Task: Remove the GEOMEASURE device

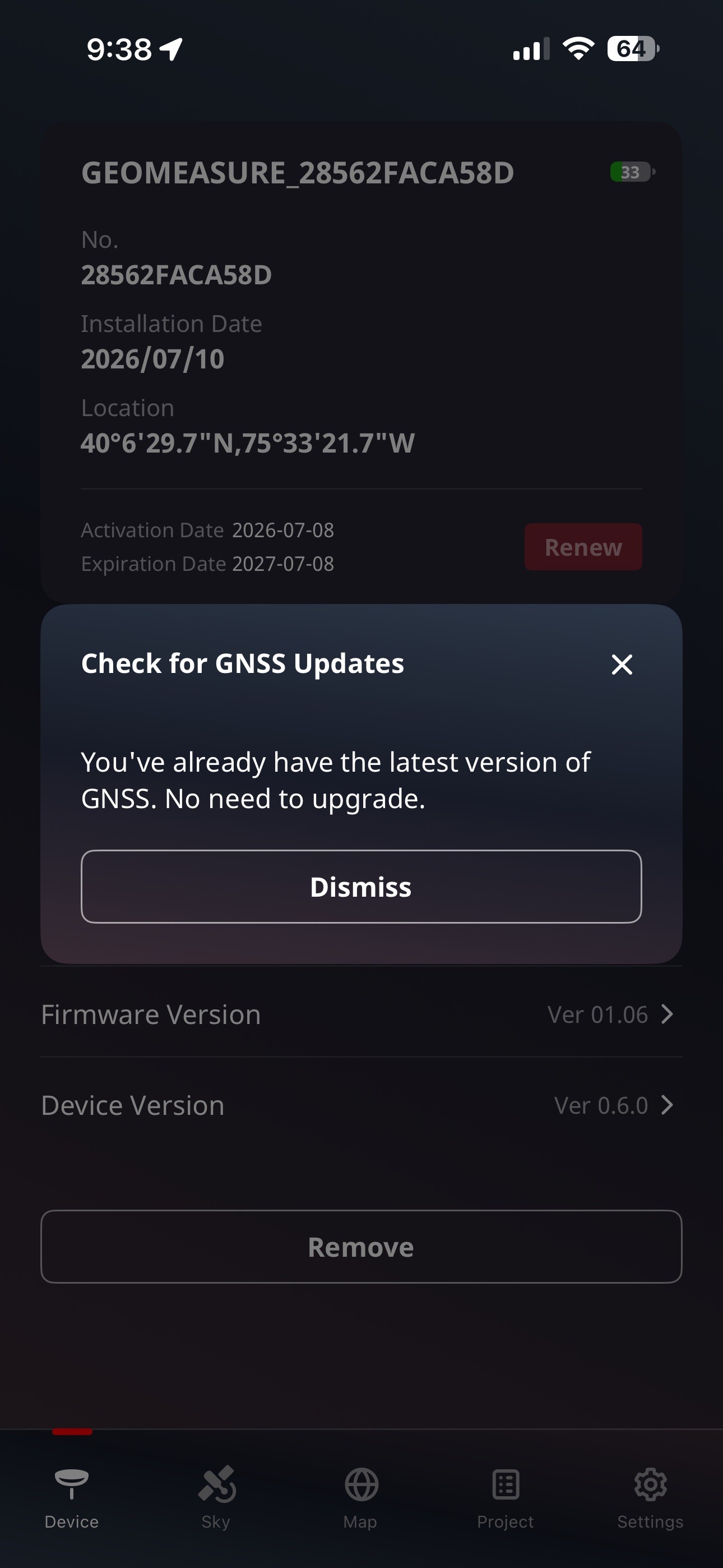Action: [x=361, y=1247]
